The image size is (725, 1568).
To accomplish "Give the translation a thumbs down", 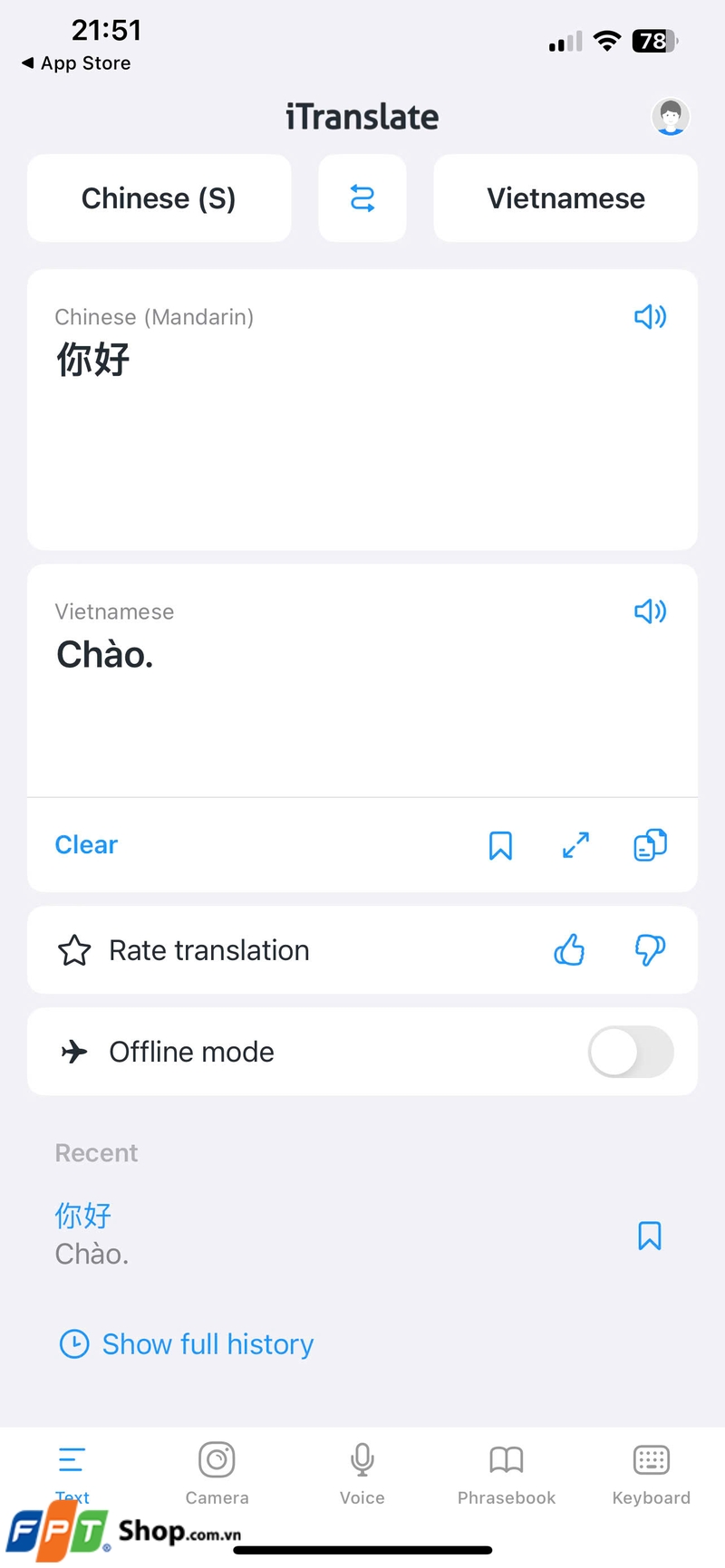I will click(x=650, y=950).
